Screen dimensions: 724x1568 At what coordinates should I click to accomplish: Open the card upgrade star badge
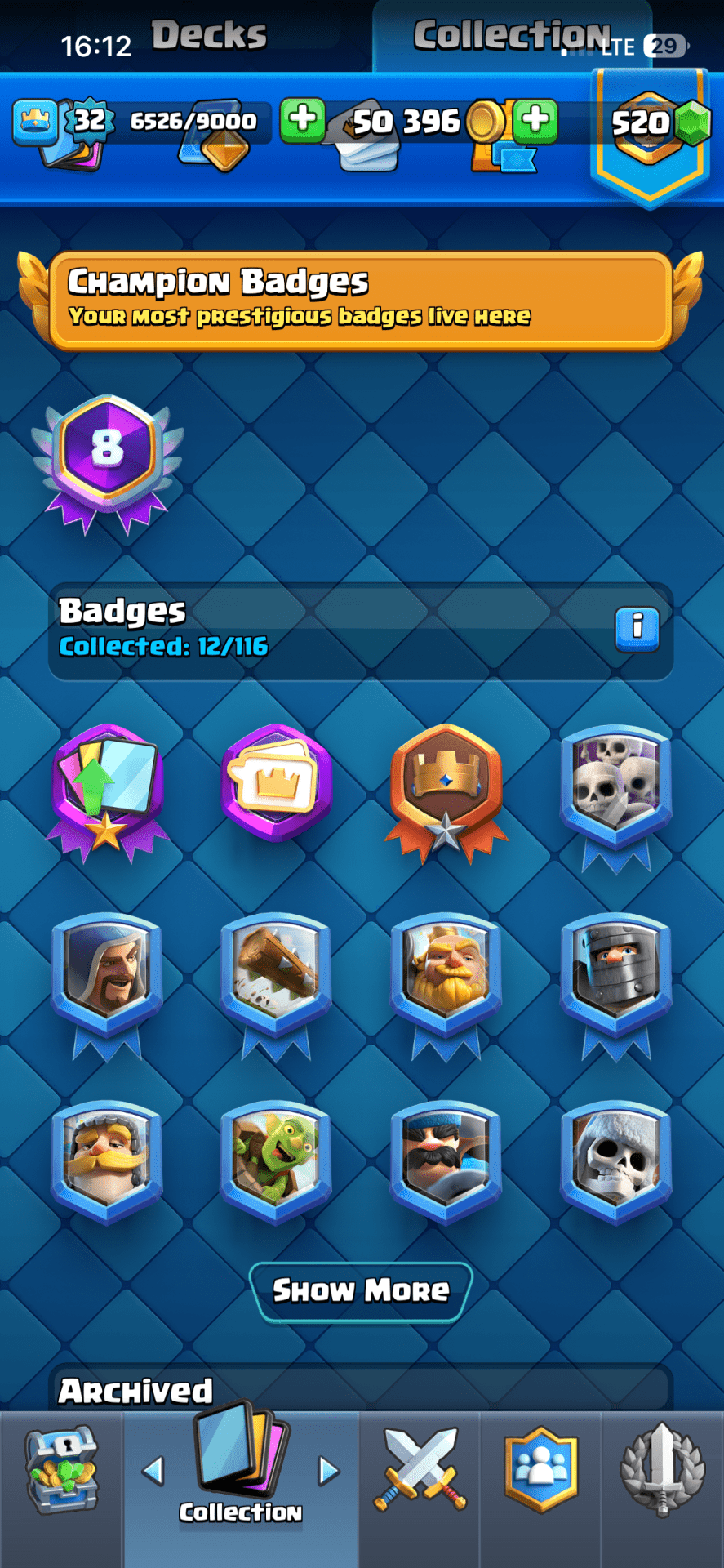107,788
